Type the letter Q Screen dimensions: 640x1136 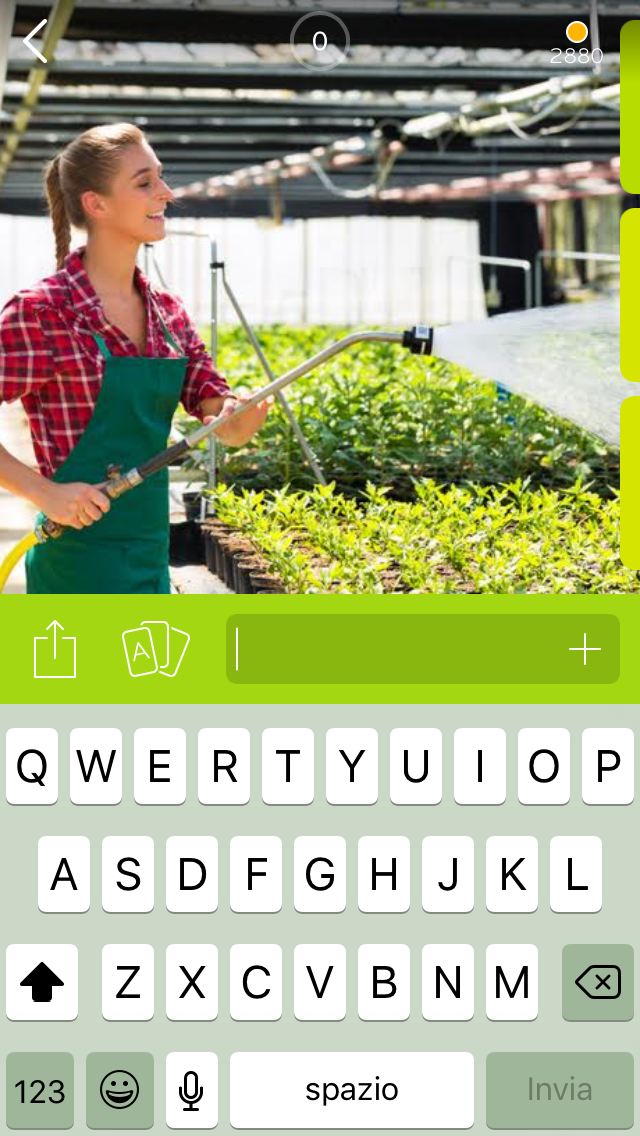click(x=32, y=767)
